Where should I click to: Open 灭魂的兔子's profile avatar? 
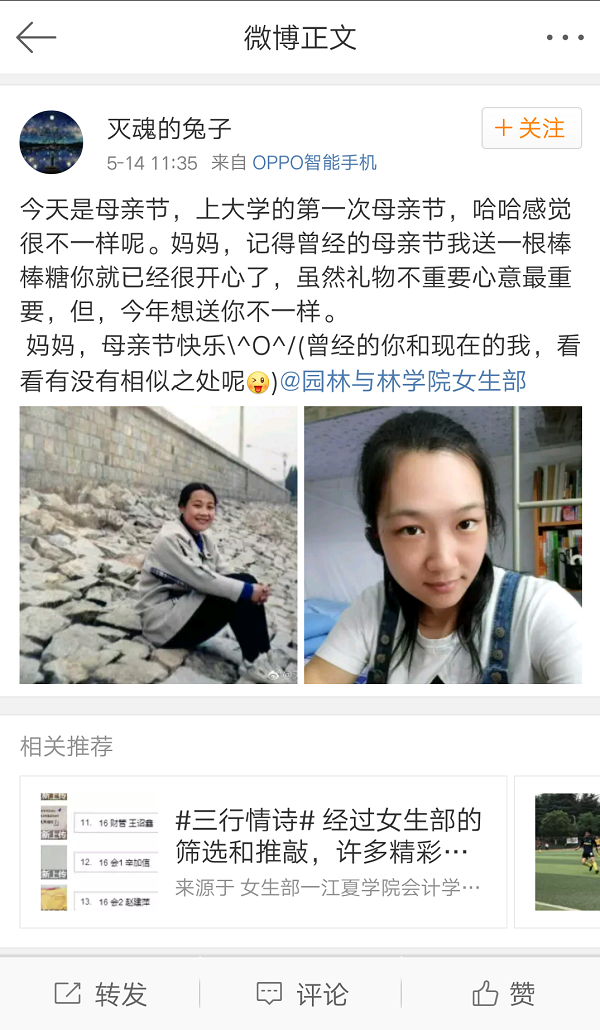[x=51, y=142]
